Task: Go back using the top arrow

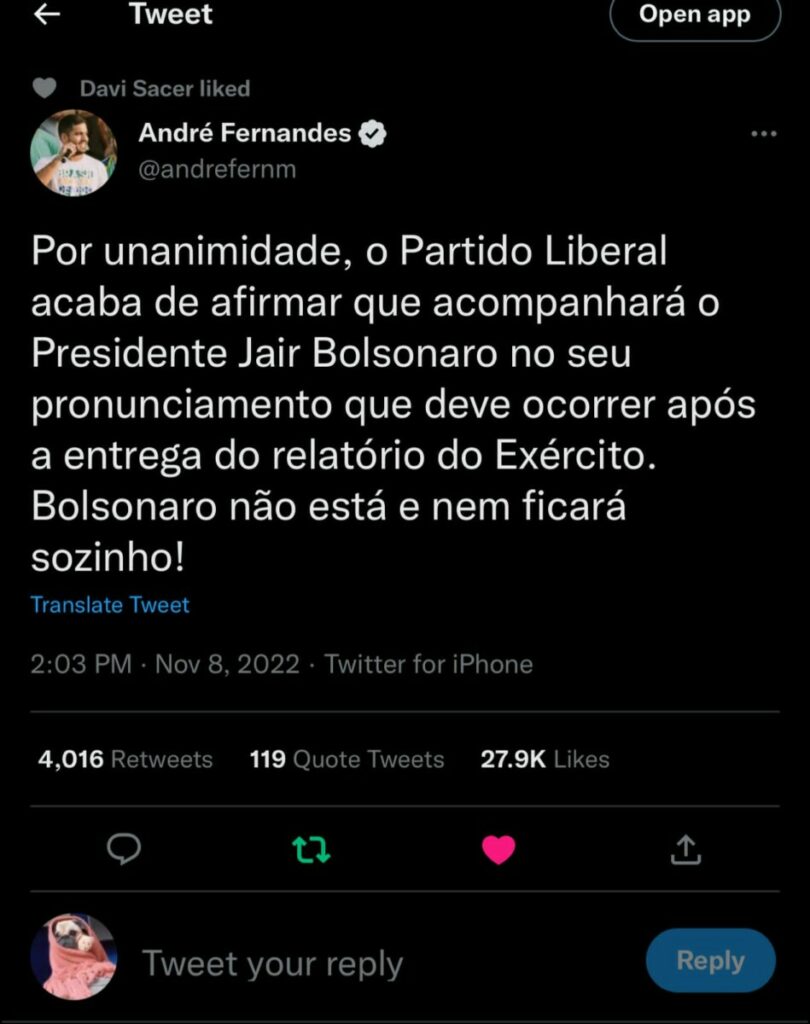Action: tap(47, 14)
